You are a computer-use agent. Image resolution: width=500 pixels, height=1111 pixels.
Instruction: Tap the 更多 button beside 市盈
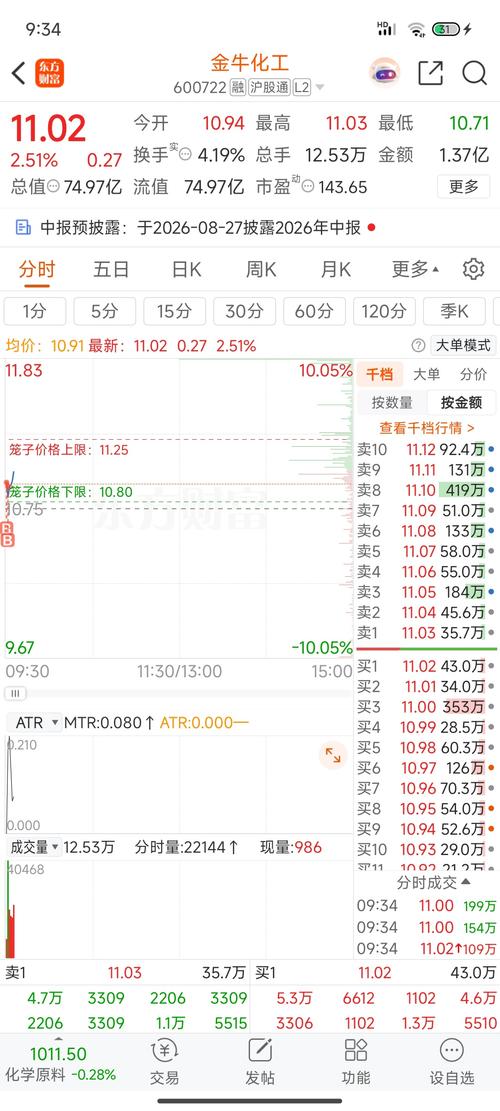[x=464, y=187]
